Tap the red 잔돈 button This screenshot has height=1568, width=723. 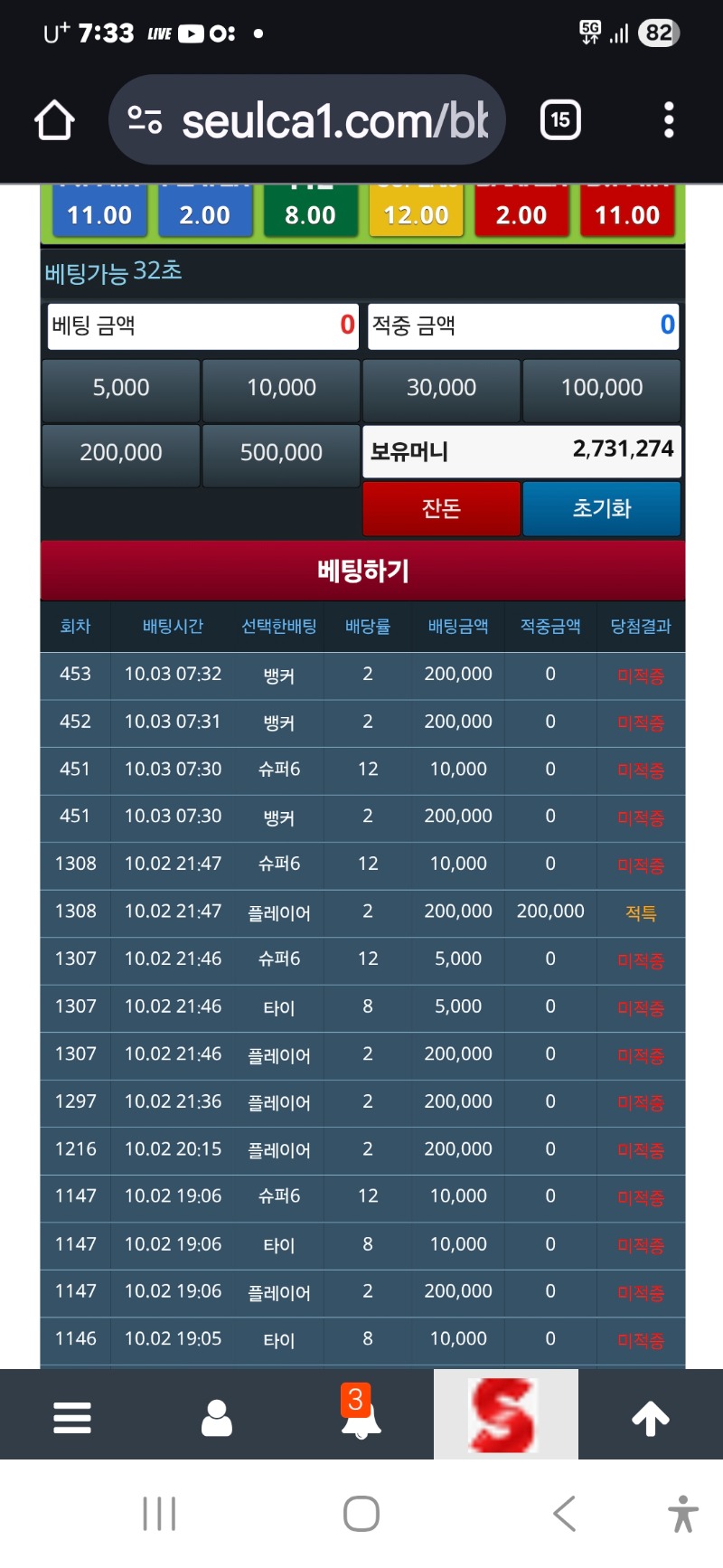[441, 508]
